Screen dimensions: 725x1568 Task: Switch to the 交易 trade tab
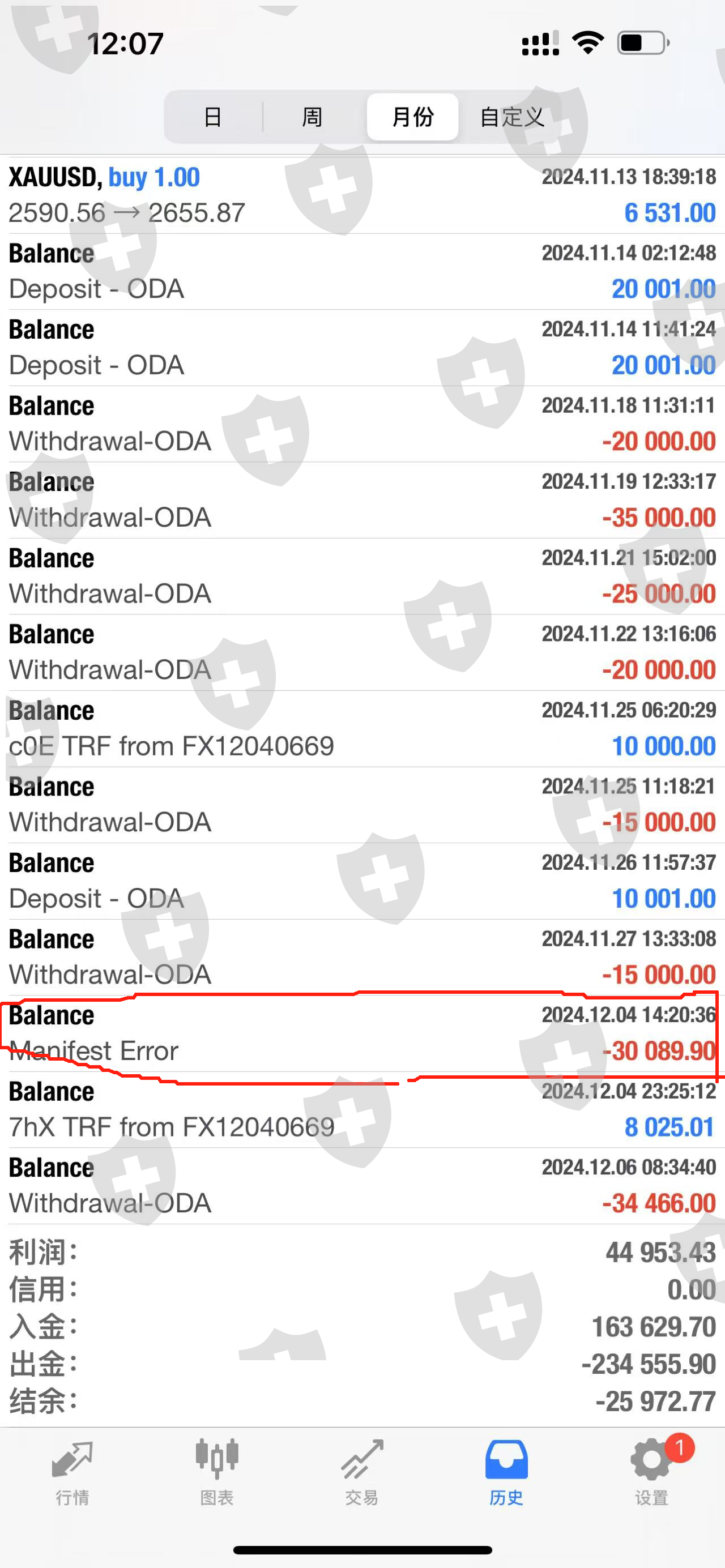coord(362,1472)
